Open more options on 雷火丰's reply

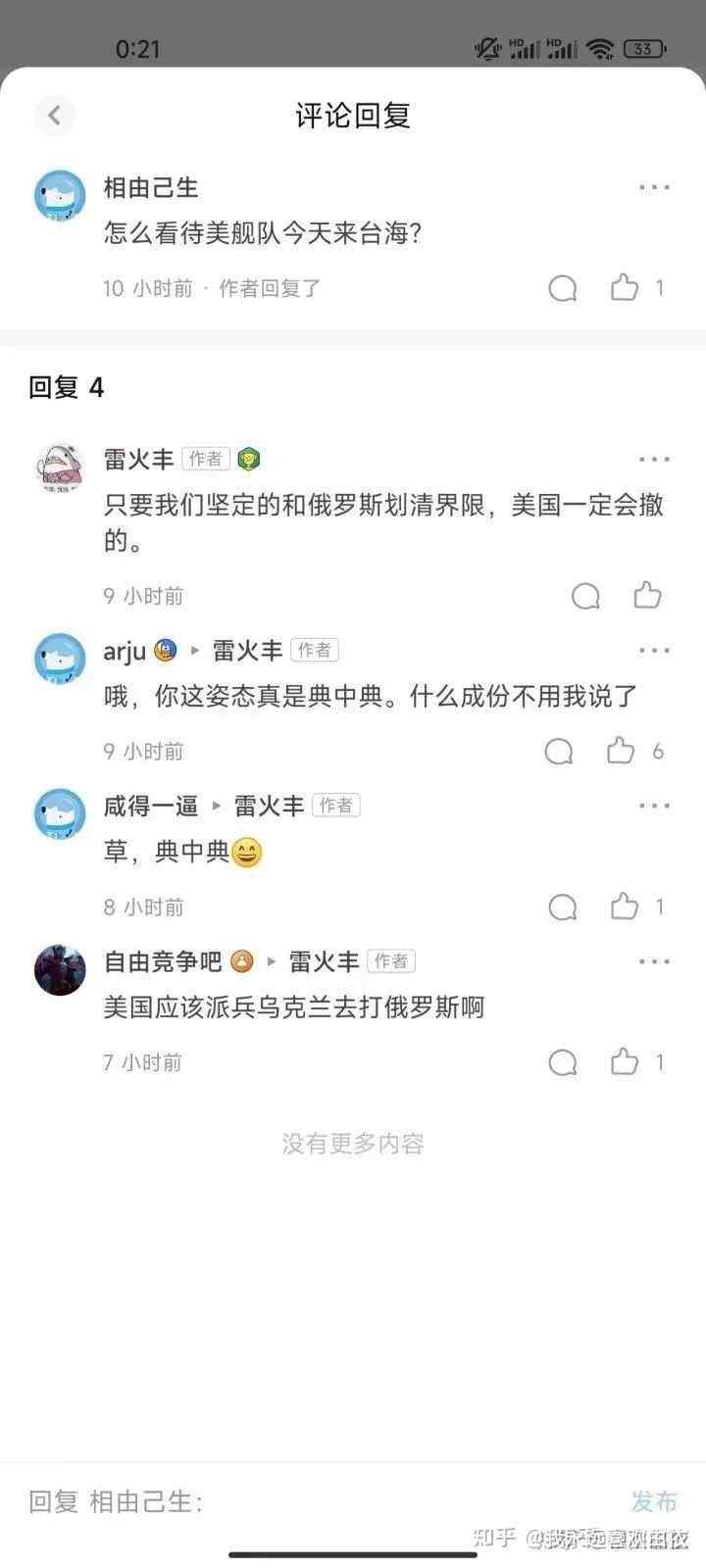point(654,459)
